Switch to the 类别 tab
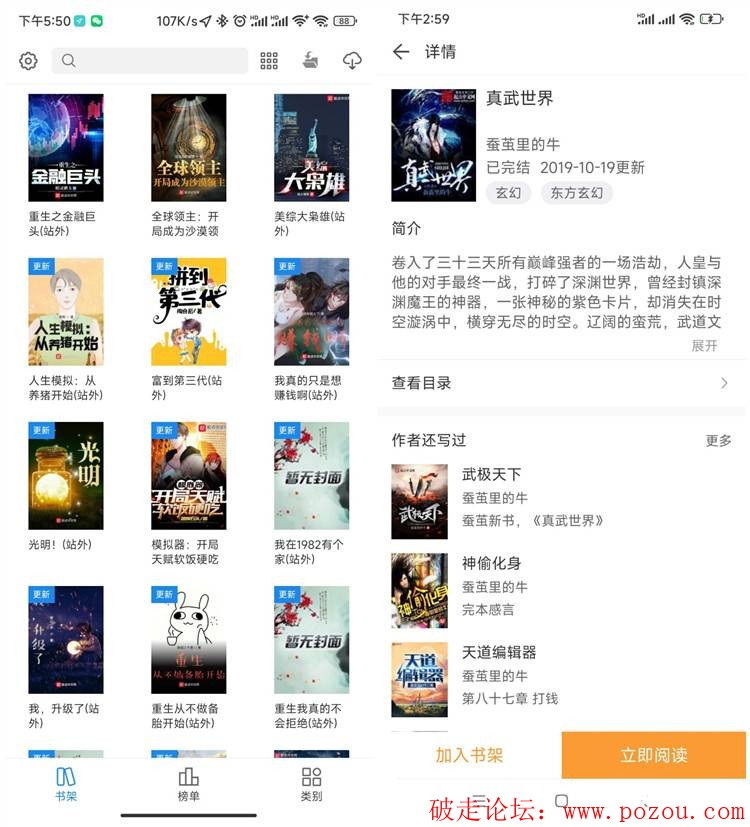 pos(311,784)
